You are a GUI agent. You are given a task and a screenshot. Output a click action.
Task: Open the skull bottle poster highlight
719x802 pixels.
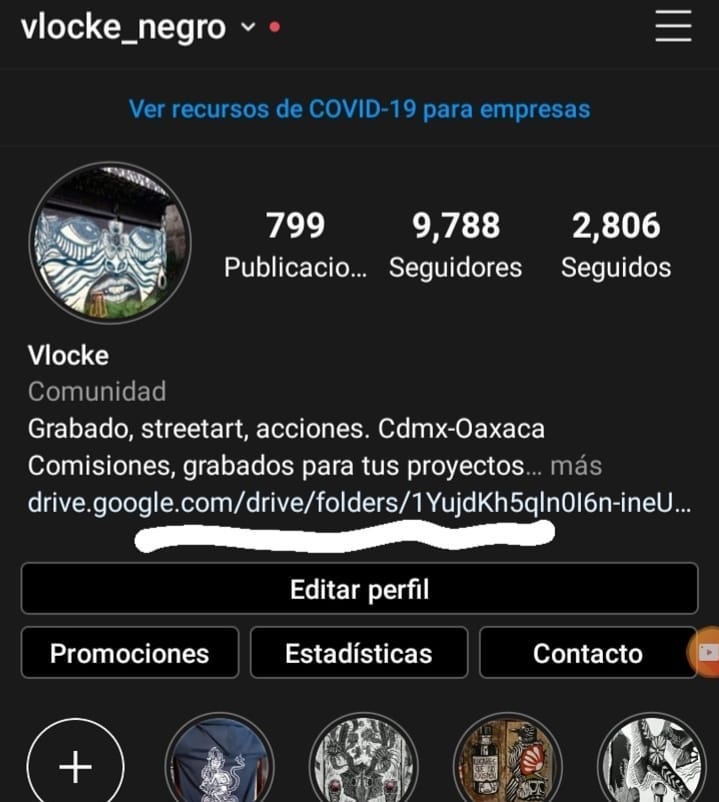point(503,764)
